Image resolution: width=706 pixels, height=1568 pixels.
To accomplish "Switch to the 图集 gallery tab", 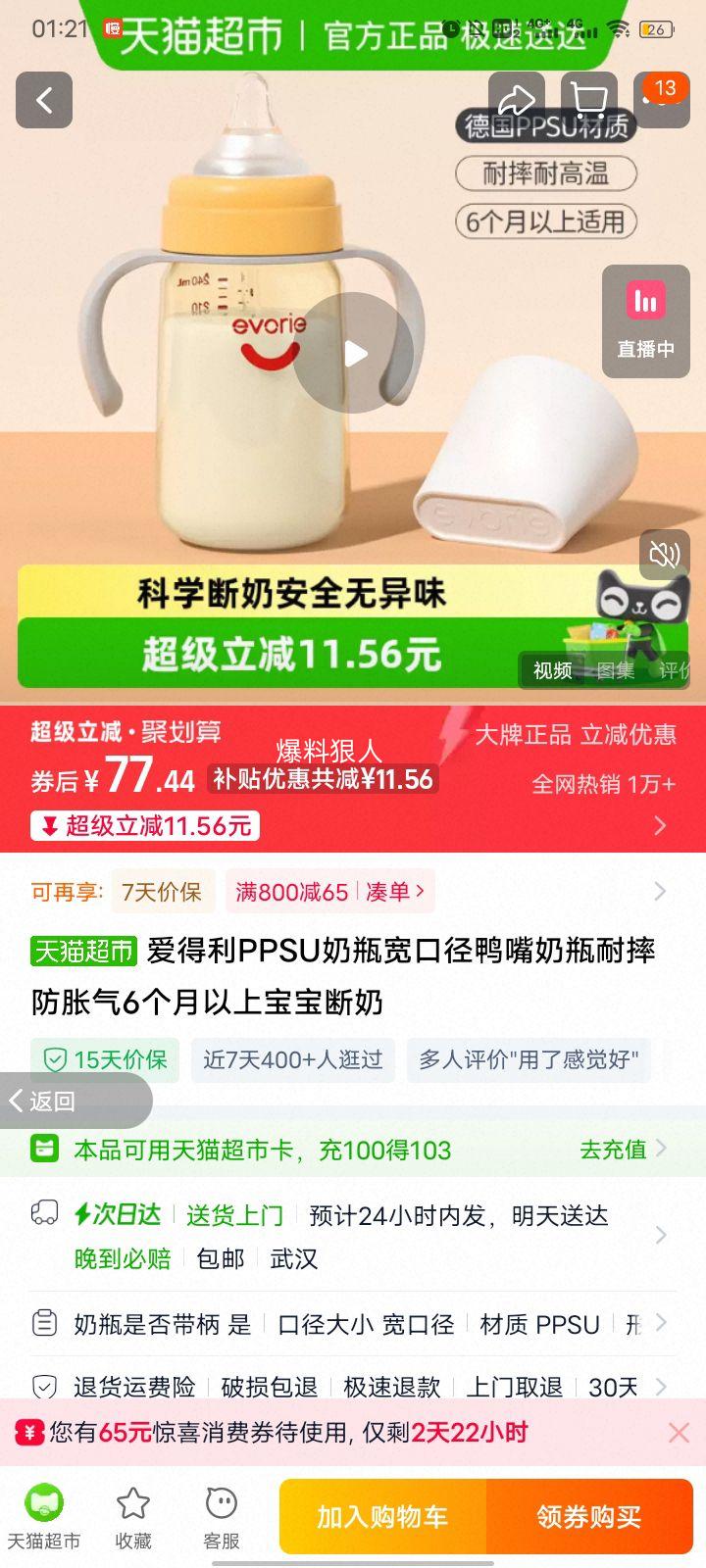I will tap(616, 672).
